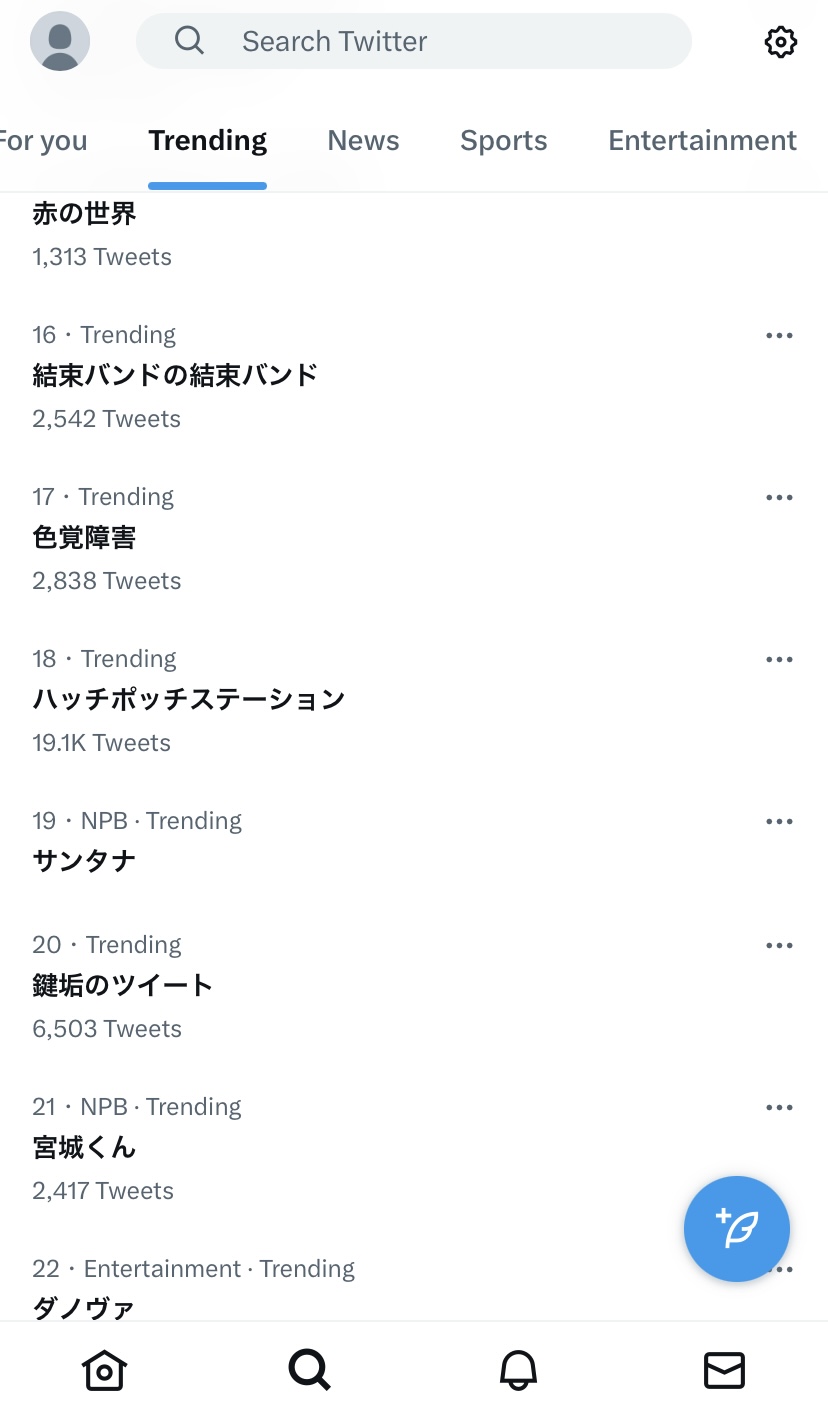Select the Trending tab
Screen dimensions: 828x1418
[x=208, y=141]
